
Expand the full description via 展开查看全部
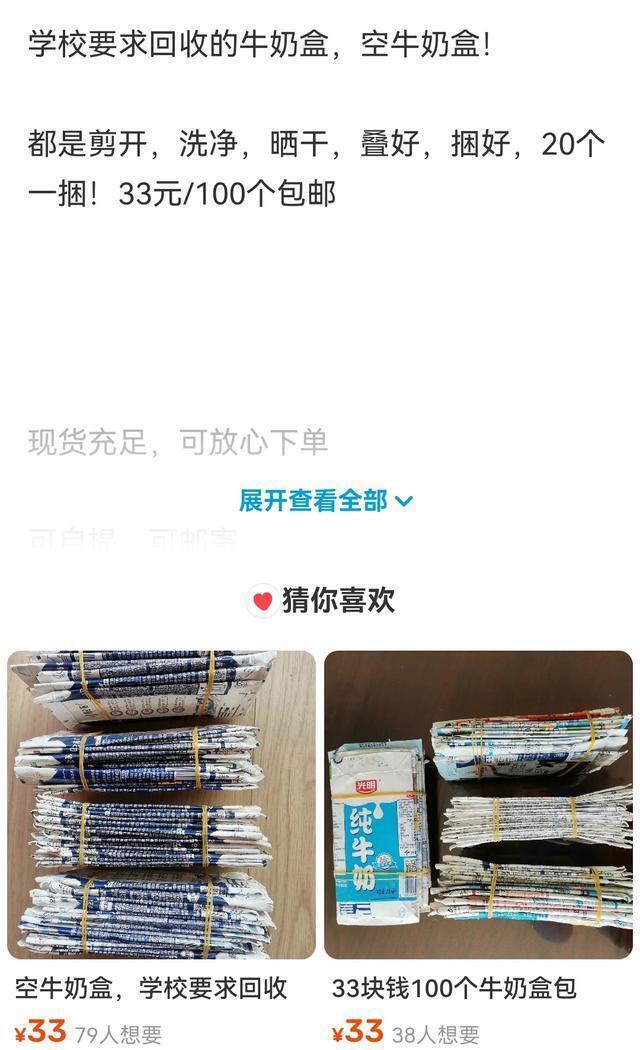(x=326, y=501)
